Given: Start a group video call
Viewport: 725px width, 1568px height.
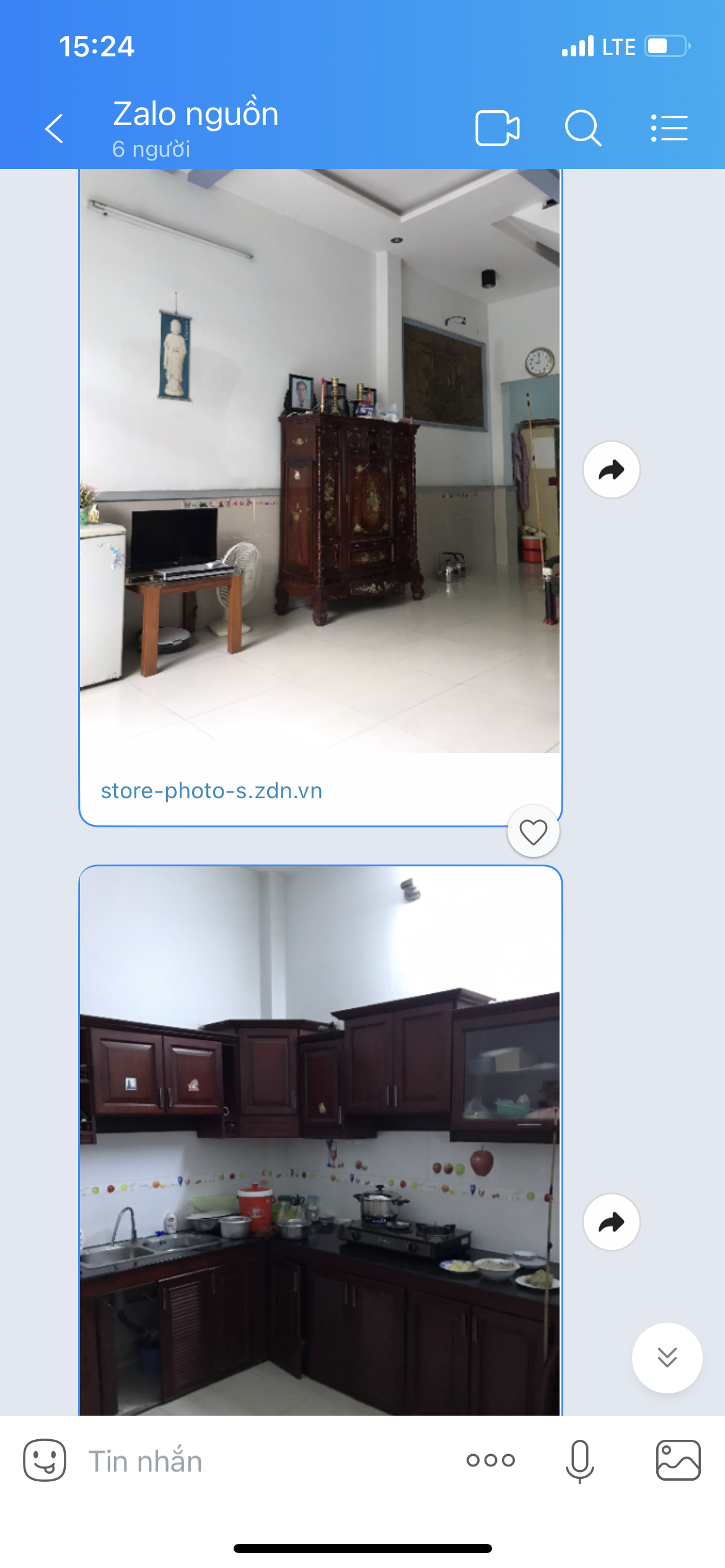Looking at the screenshot, I should click(x=497, y=128).
